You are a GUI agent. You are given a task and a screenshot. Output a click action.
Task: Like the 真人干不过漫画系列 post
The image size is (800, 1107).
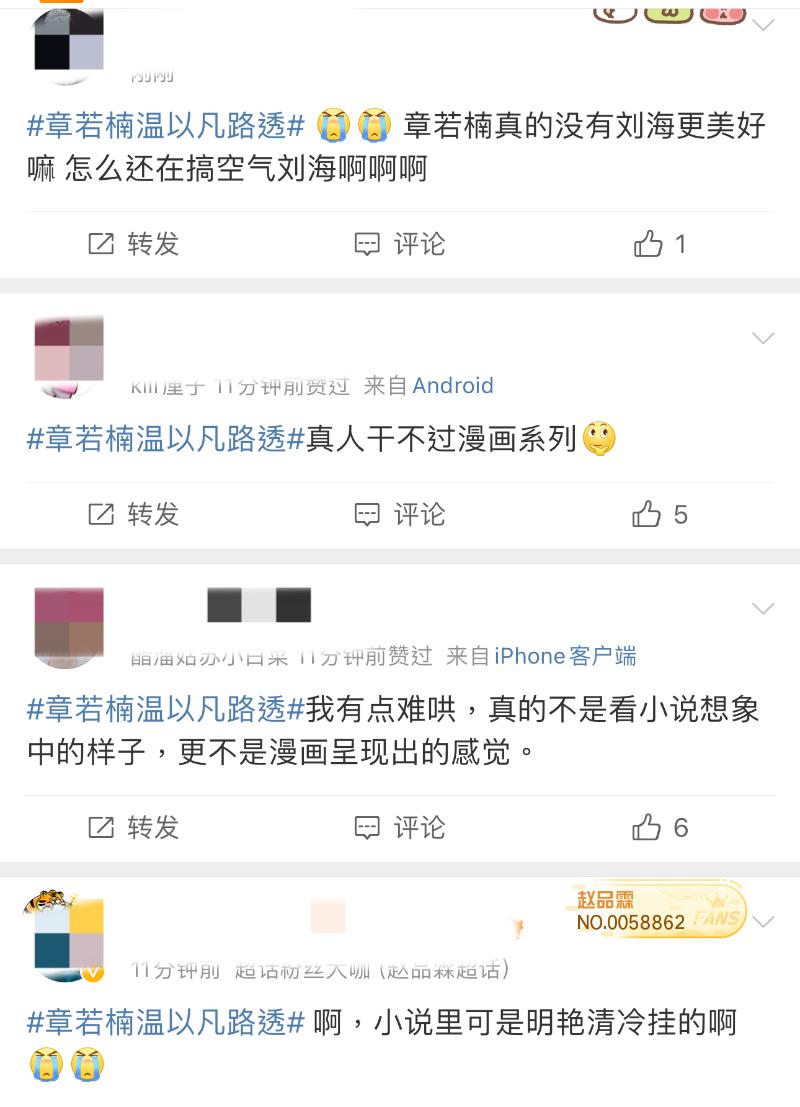tap(660, 514)
